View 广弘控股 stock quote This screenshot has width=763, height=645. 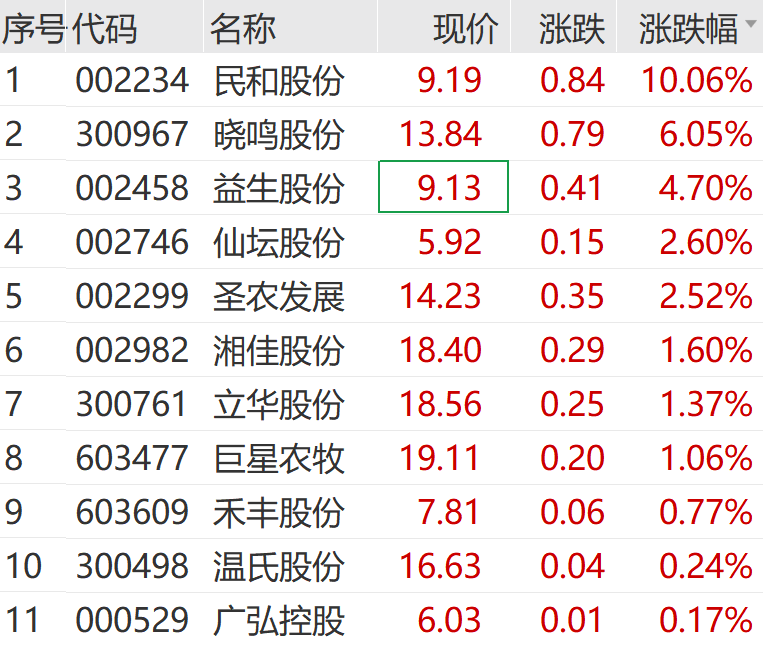(279, 620)
